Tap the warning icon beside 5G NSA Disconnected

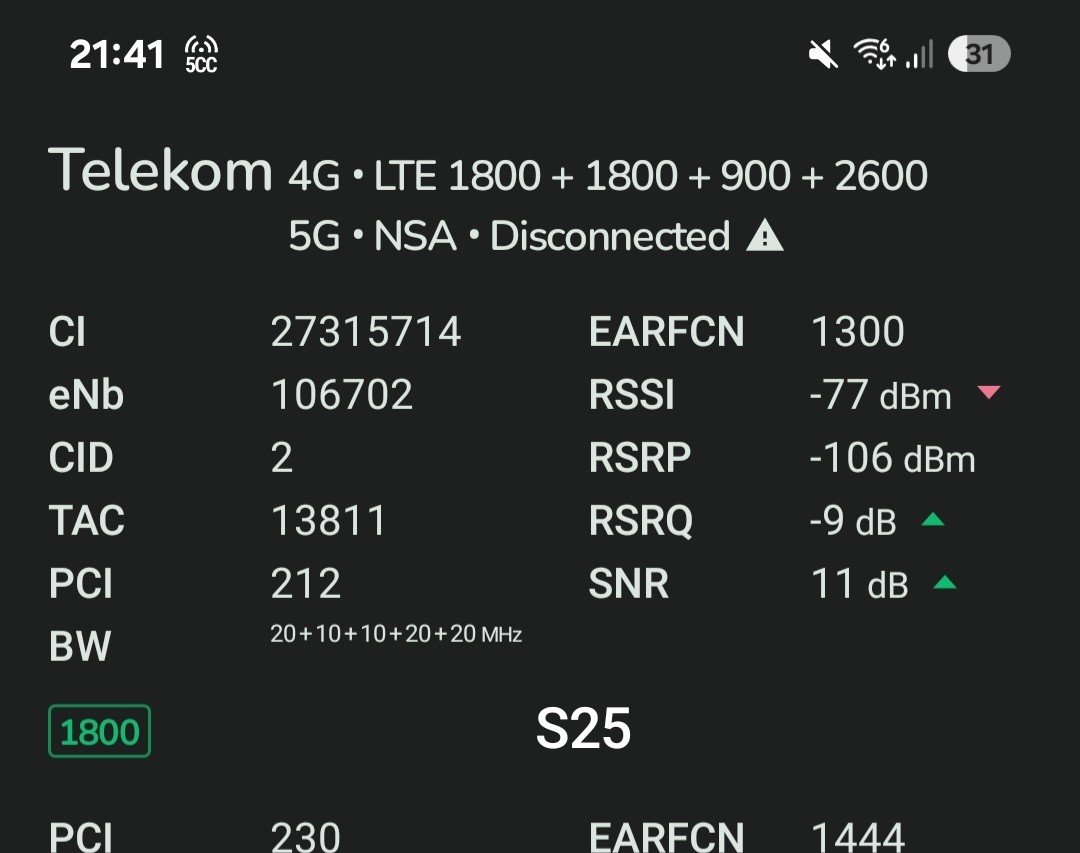pos(765,237)
